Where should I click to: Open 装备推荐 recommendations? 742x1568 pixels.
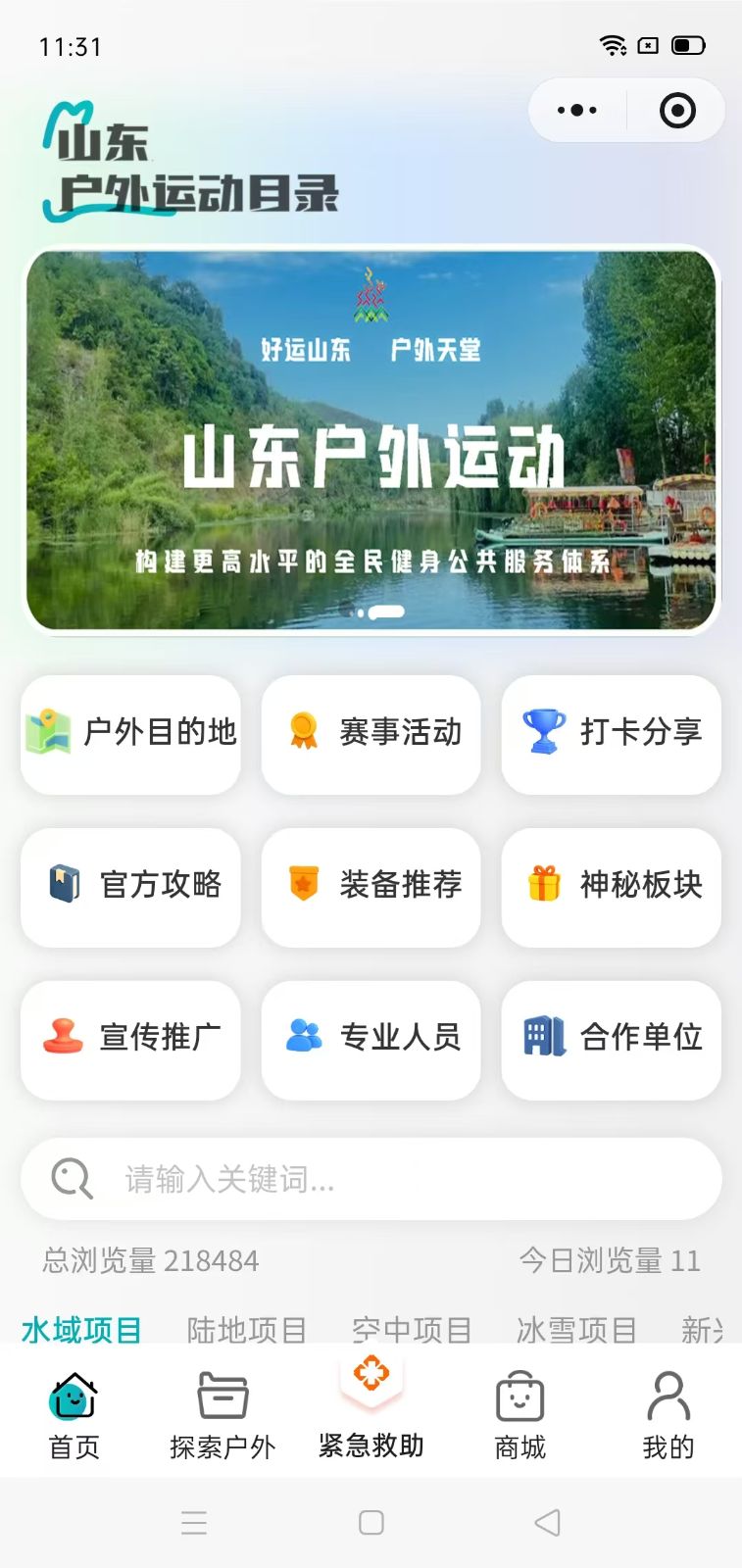[371, 886]
